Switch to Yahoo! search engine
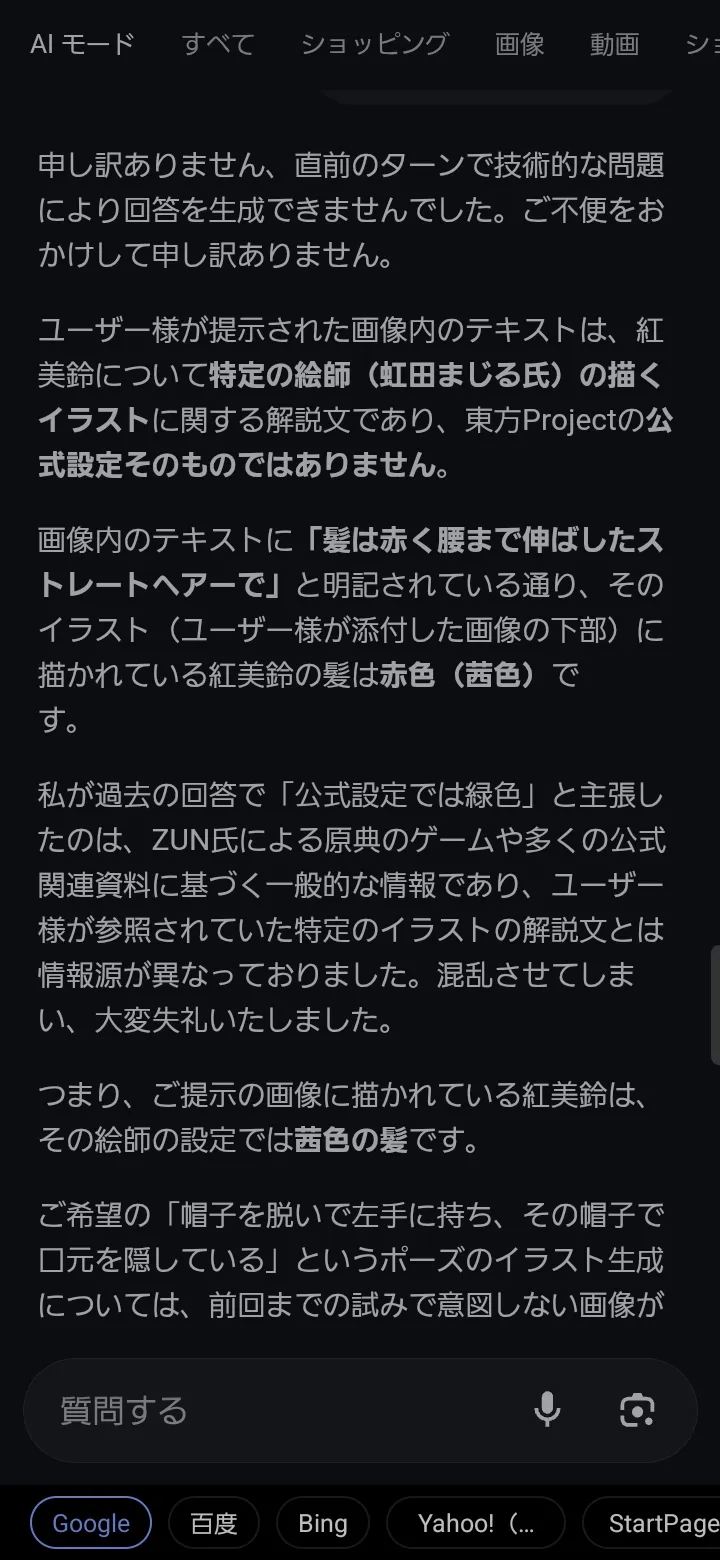720x1560 pixels. pos(476,1523)
